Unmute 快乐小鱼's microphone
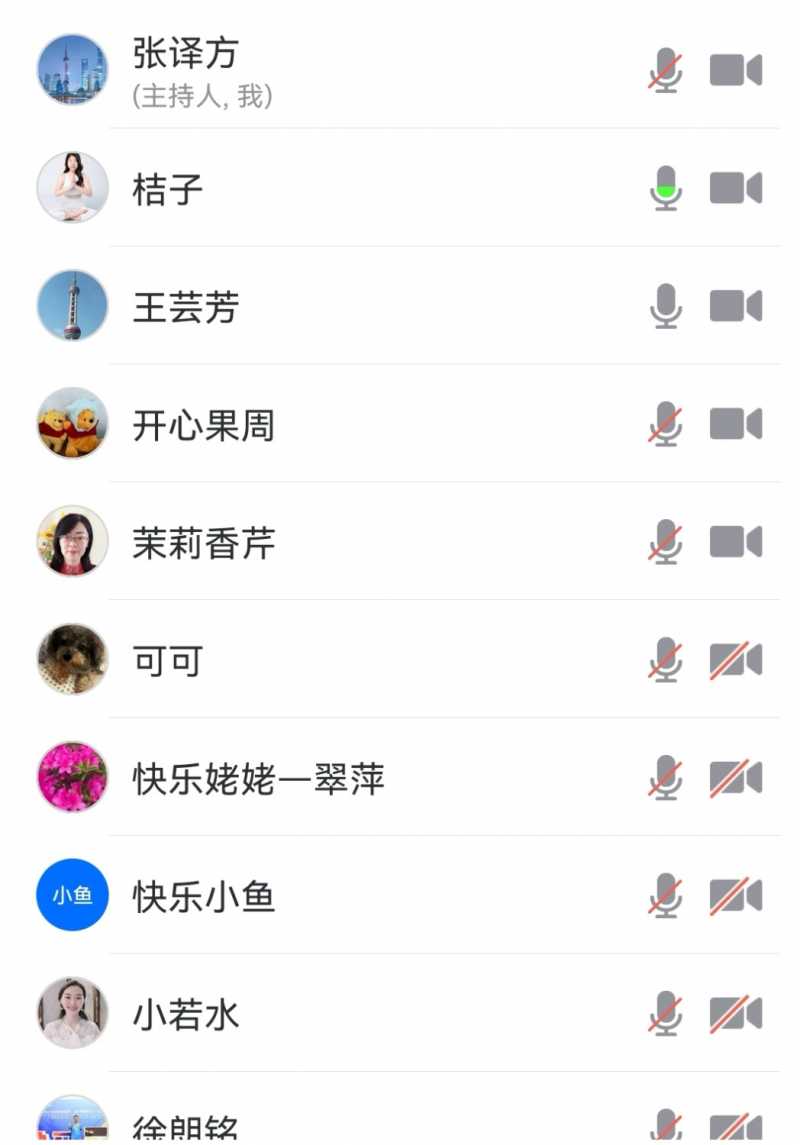 pos(663,896)
